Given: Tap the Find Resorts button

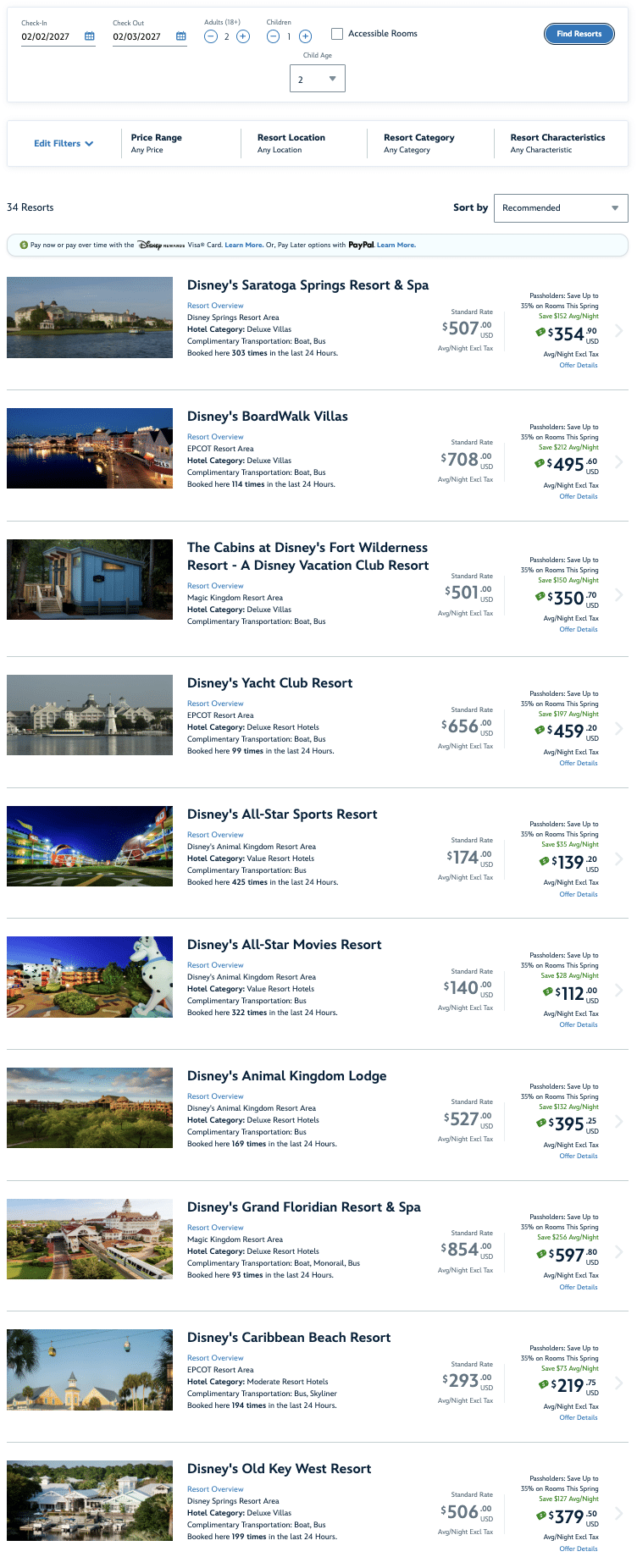Looking at the screenshot, I should coord(579,34).
